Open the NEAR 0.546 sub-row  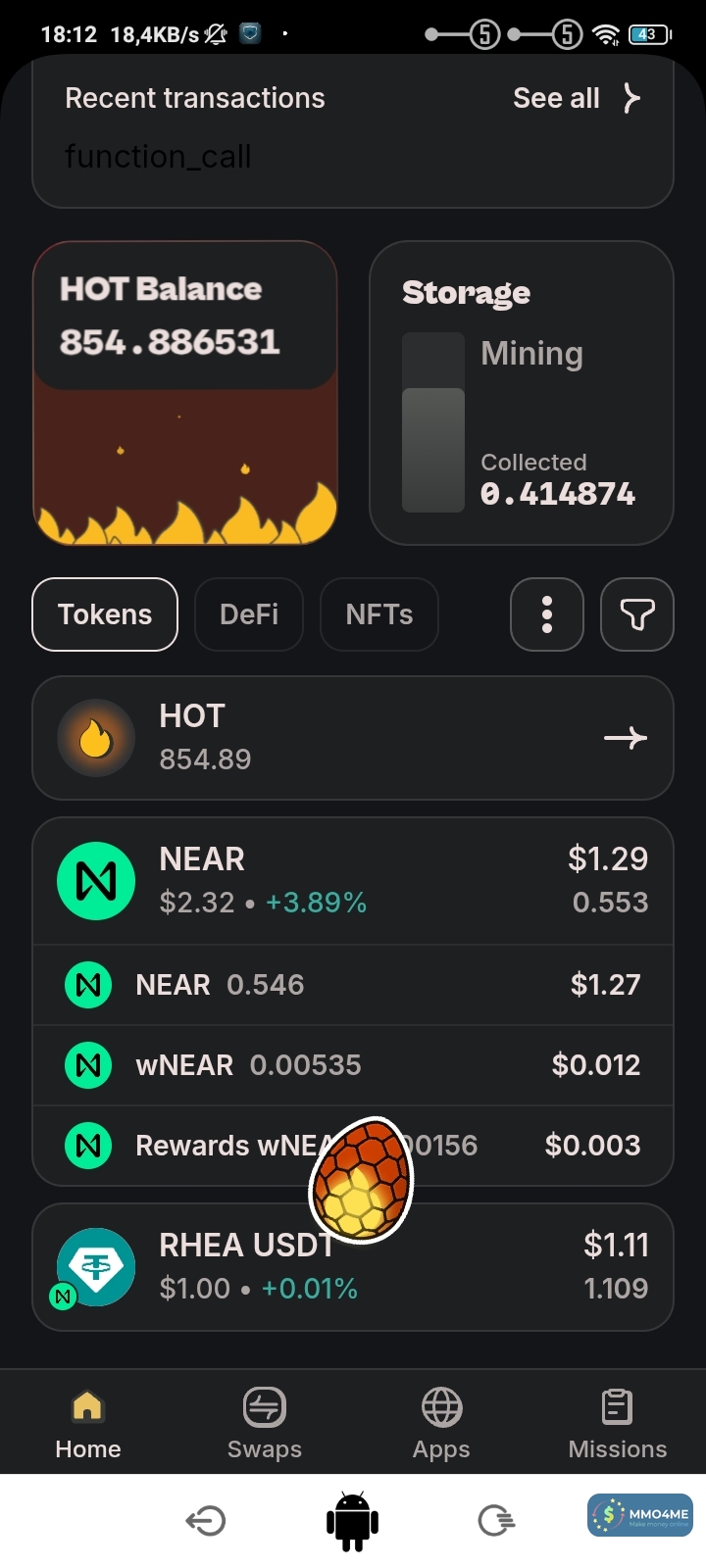[353, 985]
